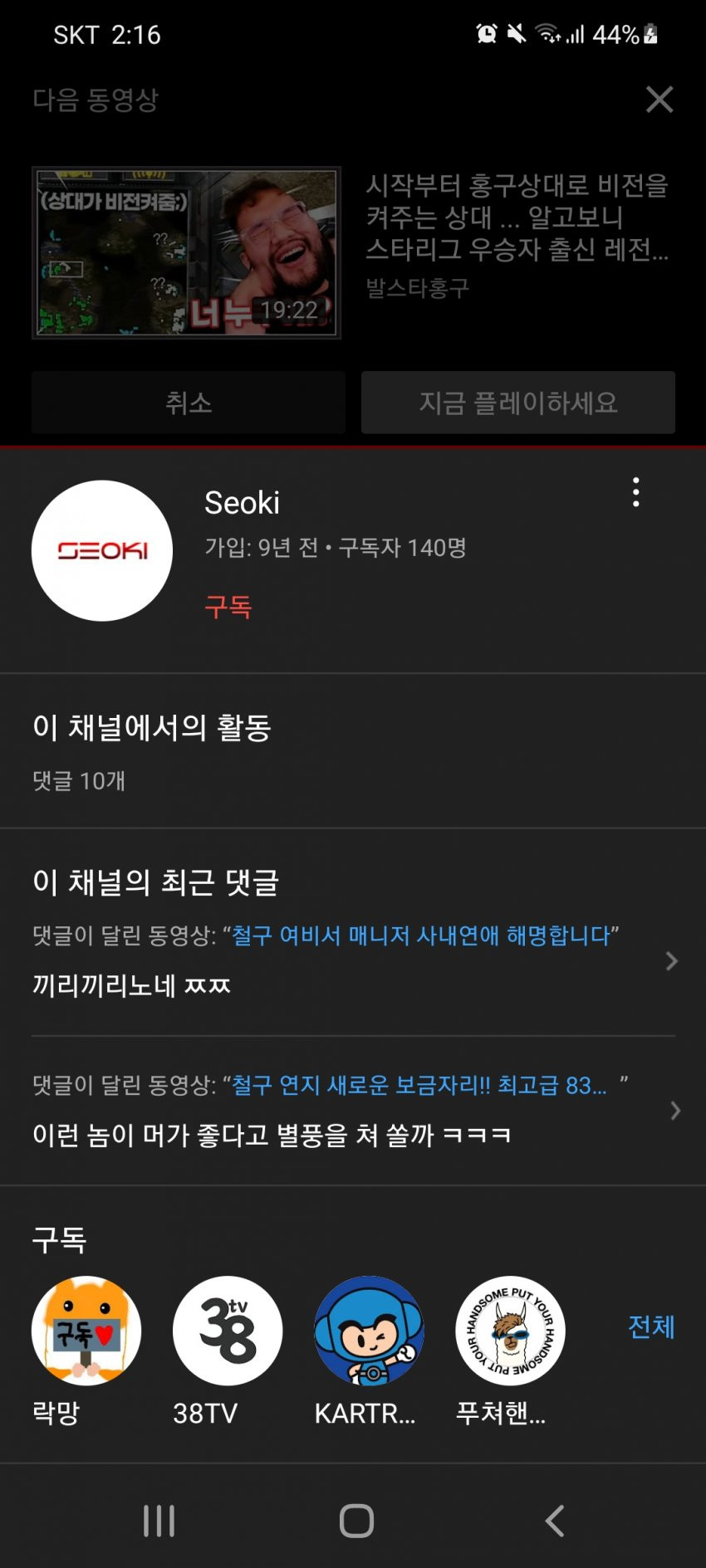Subscribe to the Seoki channel
Viewport: 706px width, 1568px height.
[x=228, y=607]
